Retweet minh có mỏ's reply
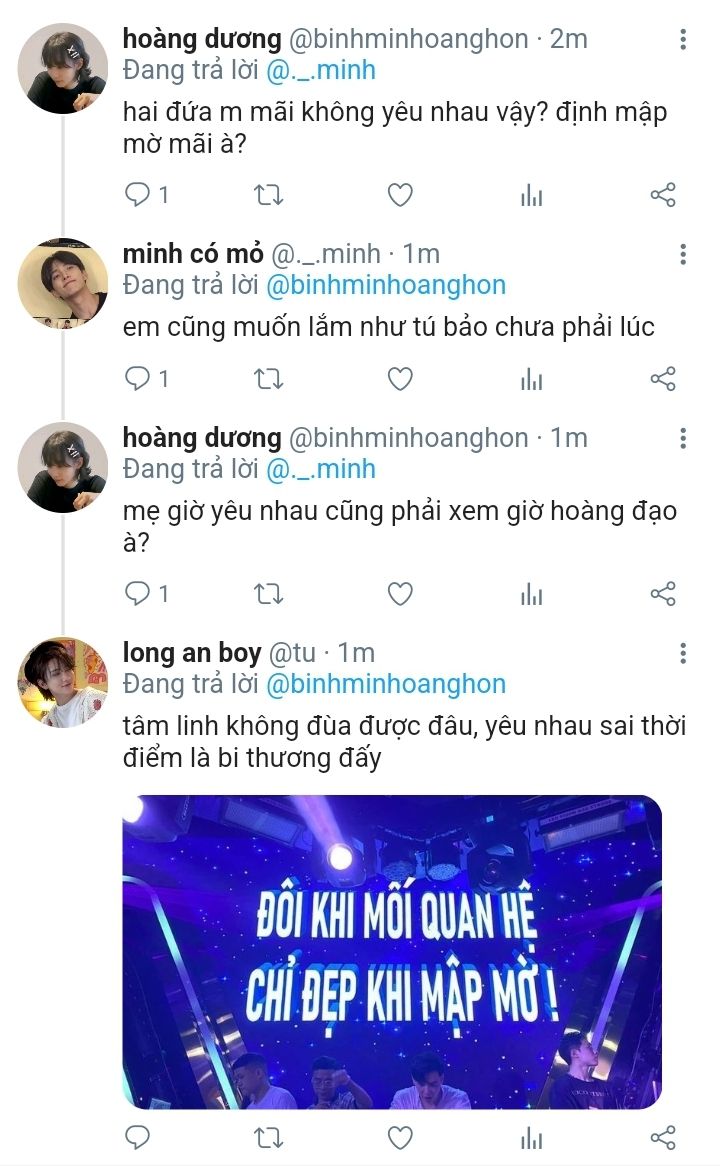Image resolution: width=720 pixels, height=1166 pixels. (268, 379)
